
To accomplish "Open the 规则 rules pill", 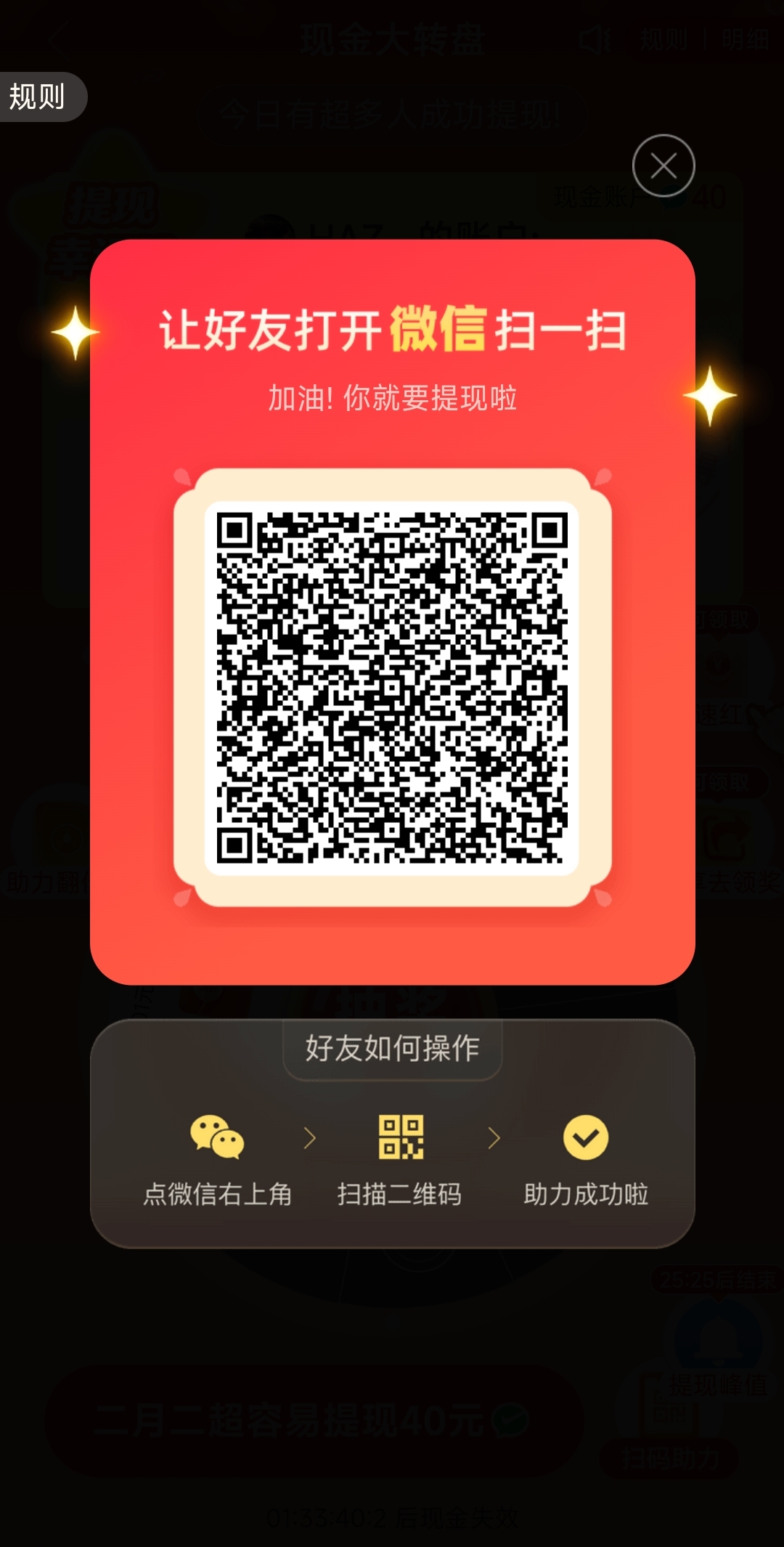I will [39, 97].
